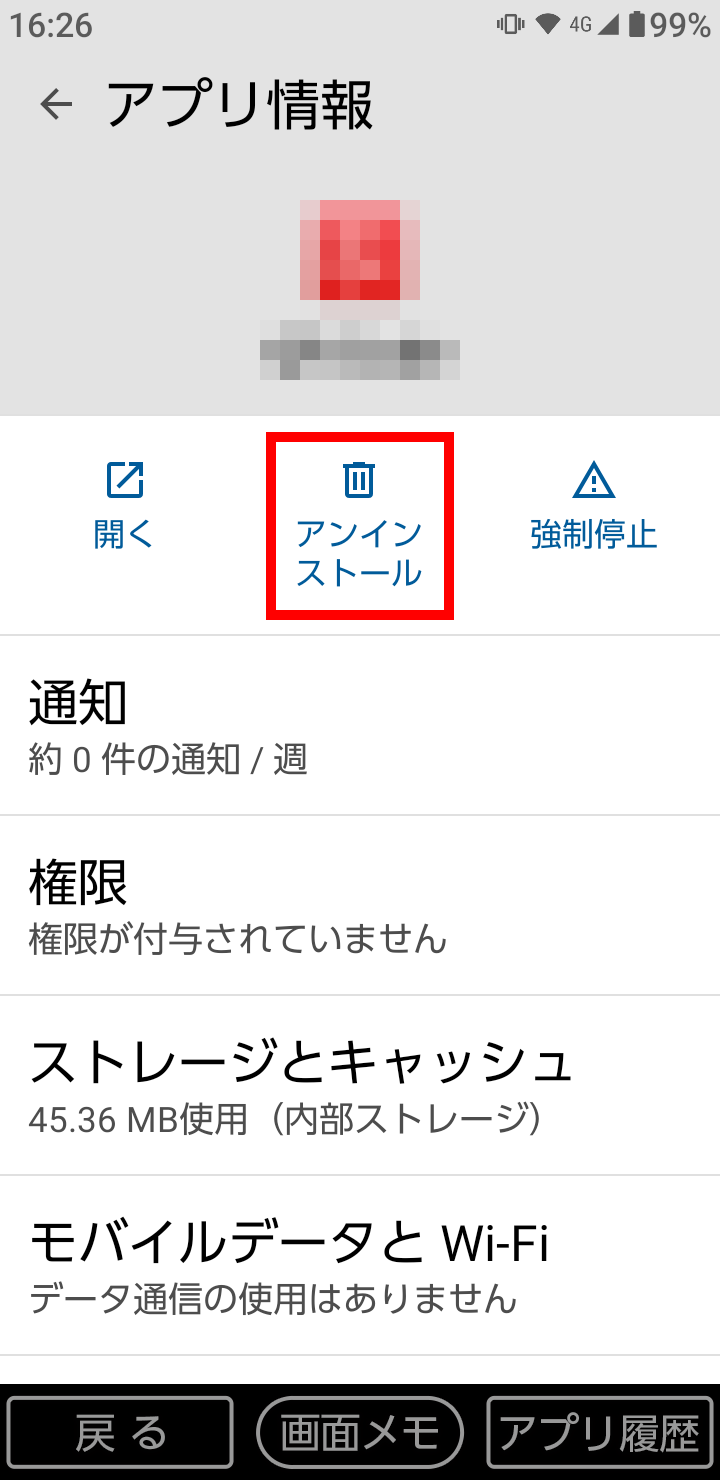The image size is (720, 1480).
Task: Tap the 戻る navigation button
Action: (121, 1433)
